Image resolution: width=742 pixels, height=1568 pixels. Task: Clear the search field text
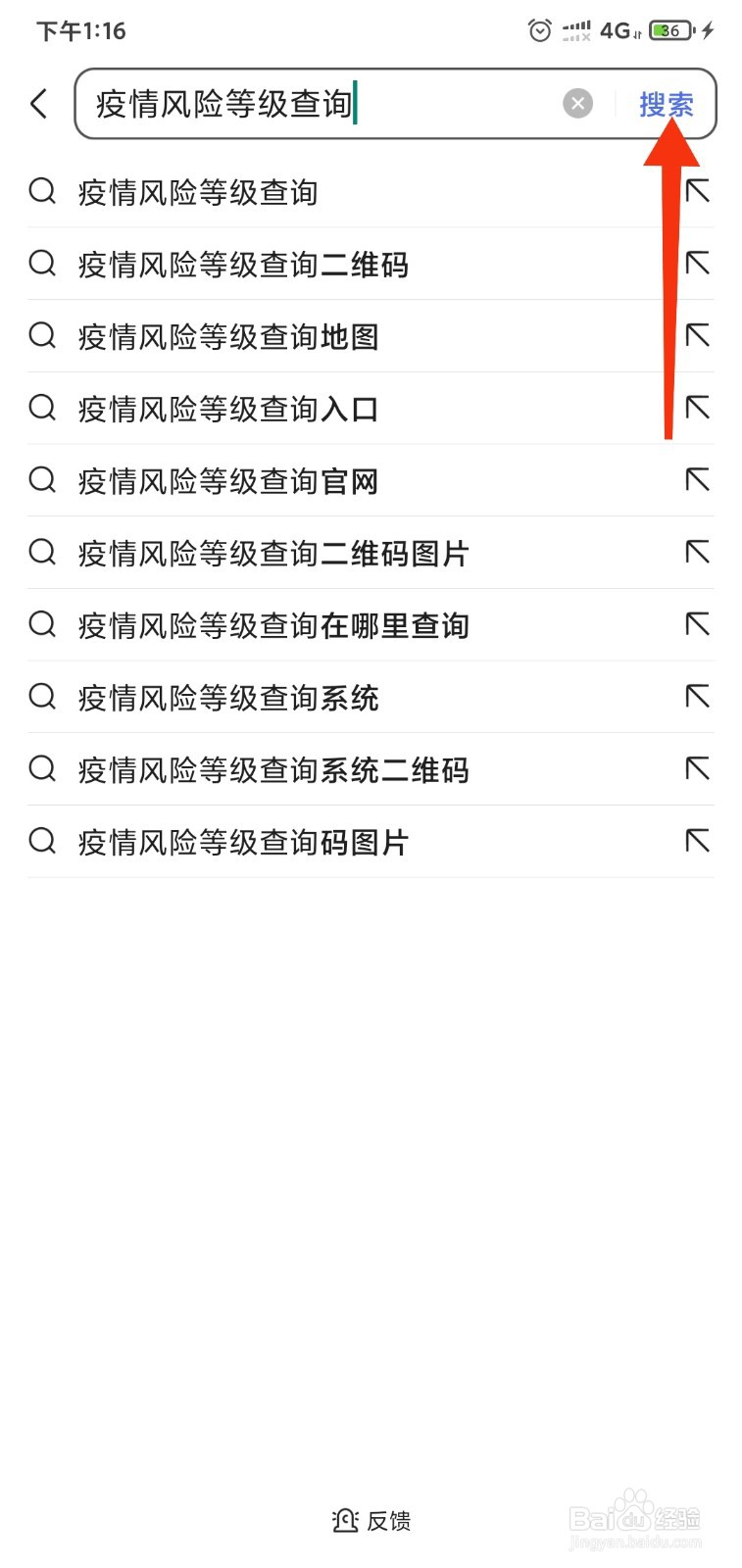(x=577, y=103)
